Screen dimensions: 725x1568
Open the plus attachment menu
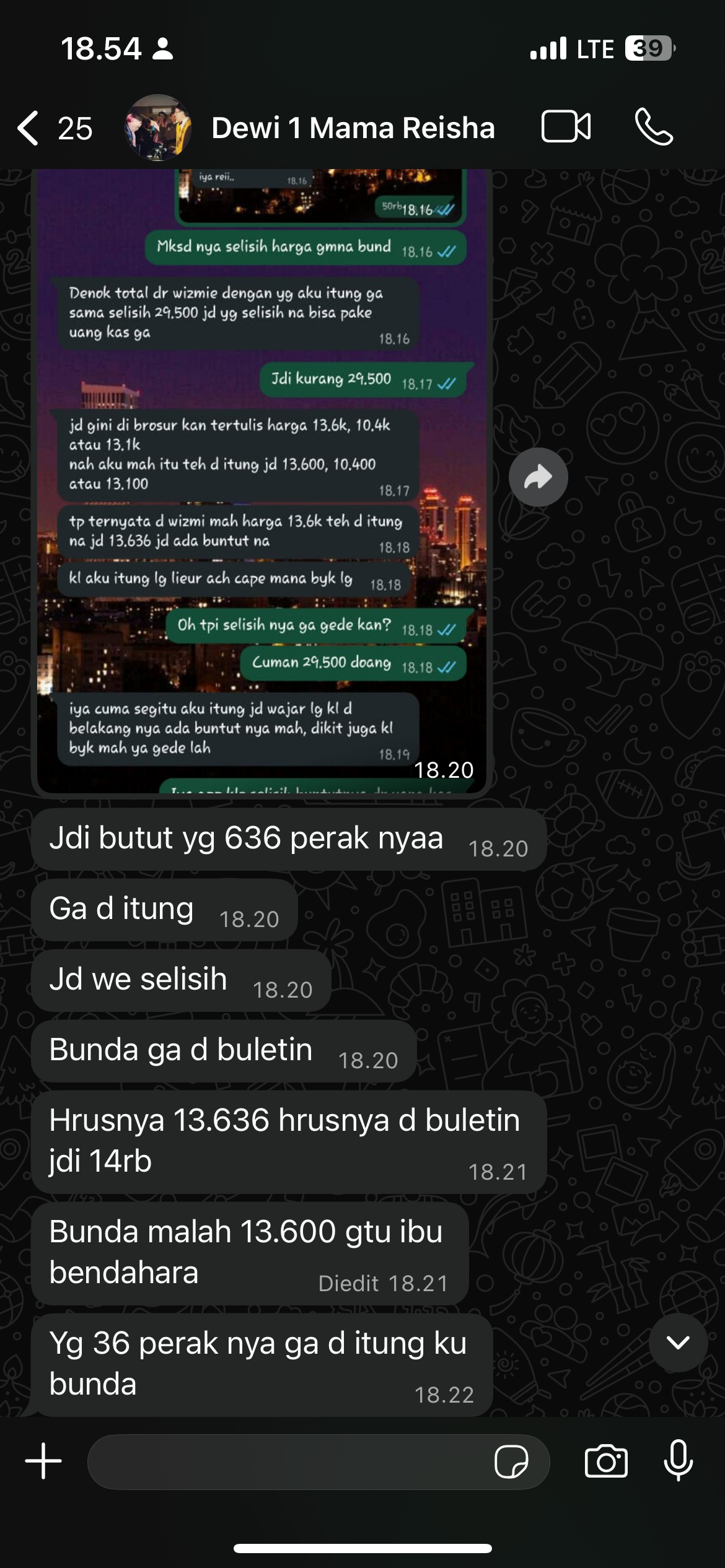43,1461
